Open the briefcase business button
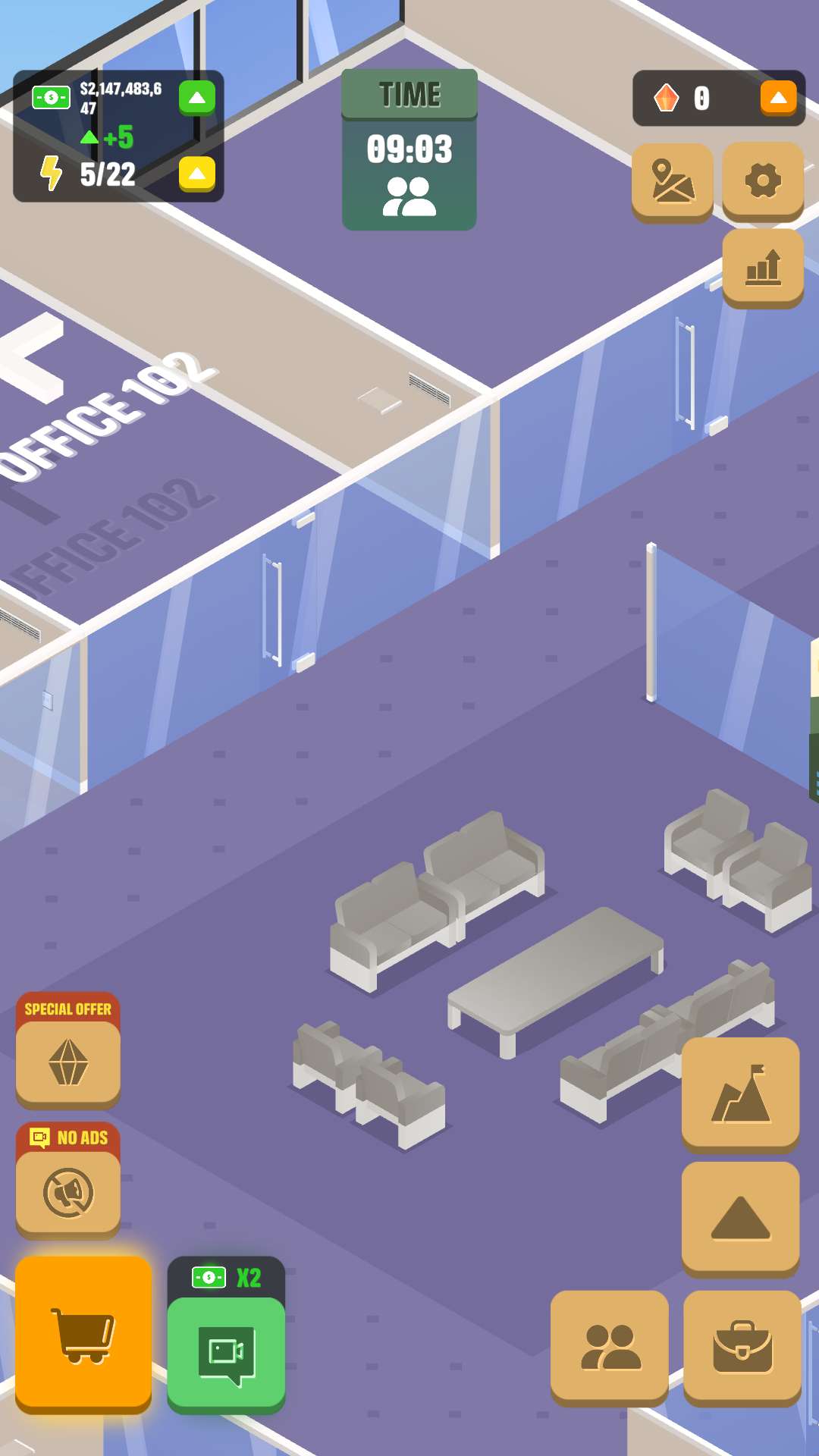This screenshot has height=1456, width=819. pos(742,1346)
